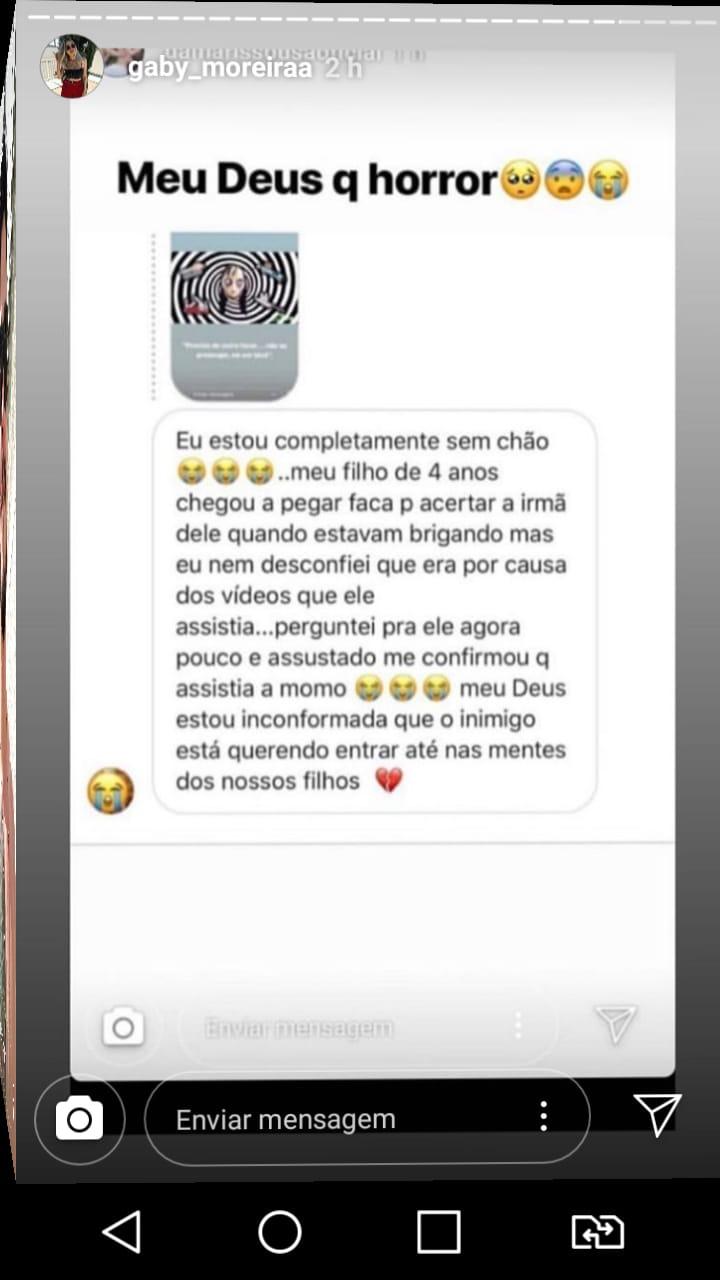Open the three-dot menu in the screenshotted chat
Viewport: 720px width, 1280px height.
(517, 1025)
